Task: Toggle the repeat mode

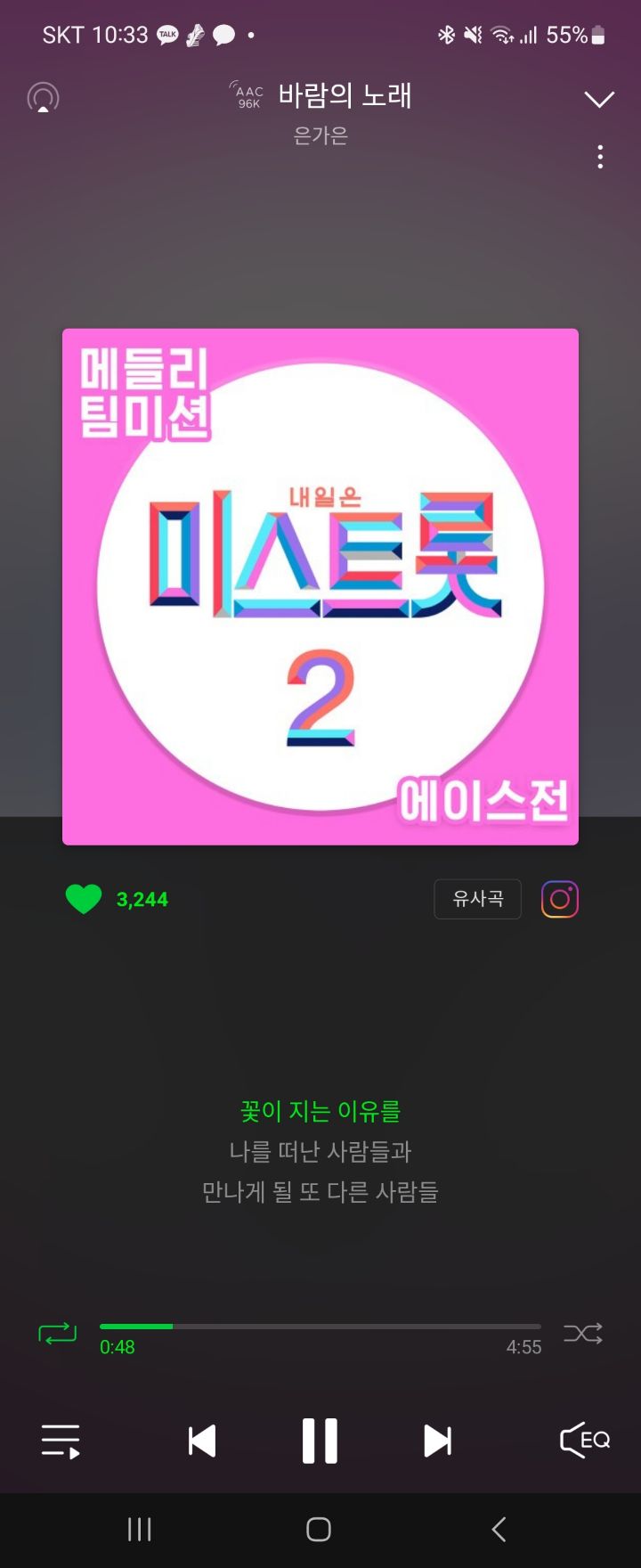Action: point(57,1334)
